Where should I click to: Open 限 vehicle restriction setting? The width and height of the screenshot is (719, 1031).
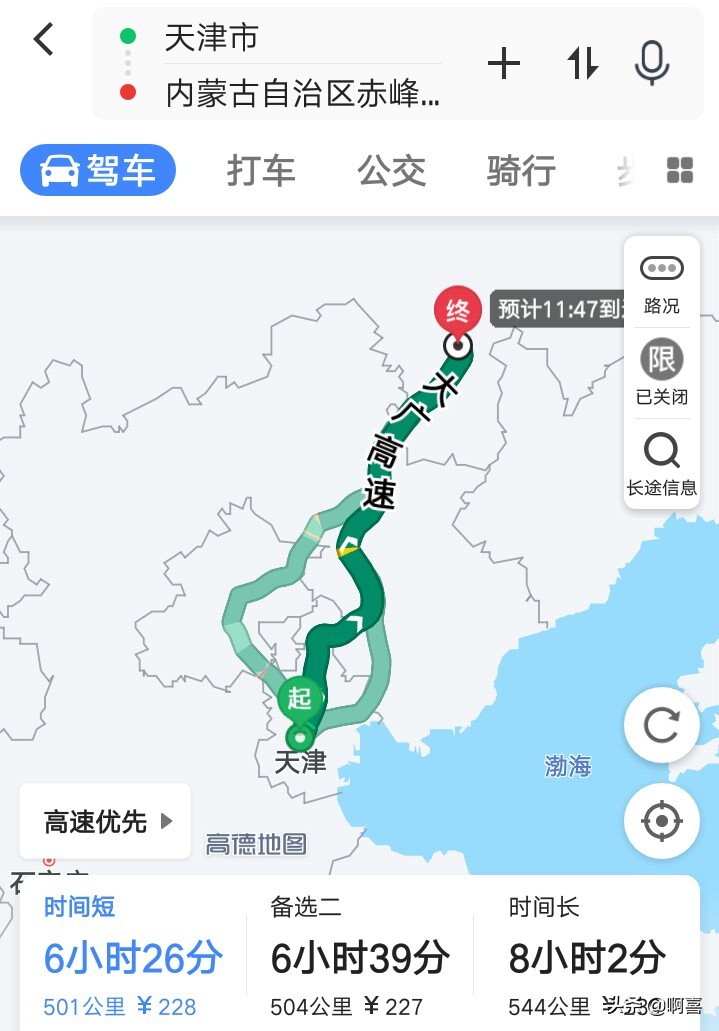(662, 372)
